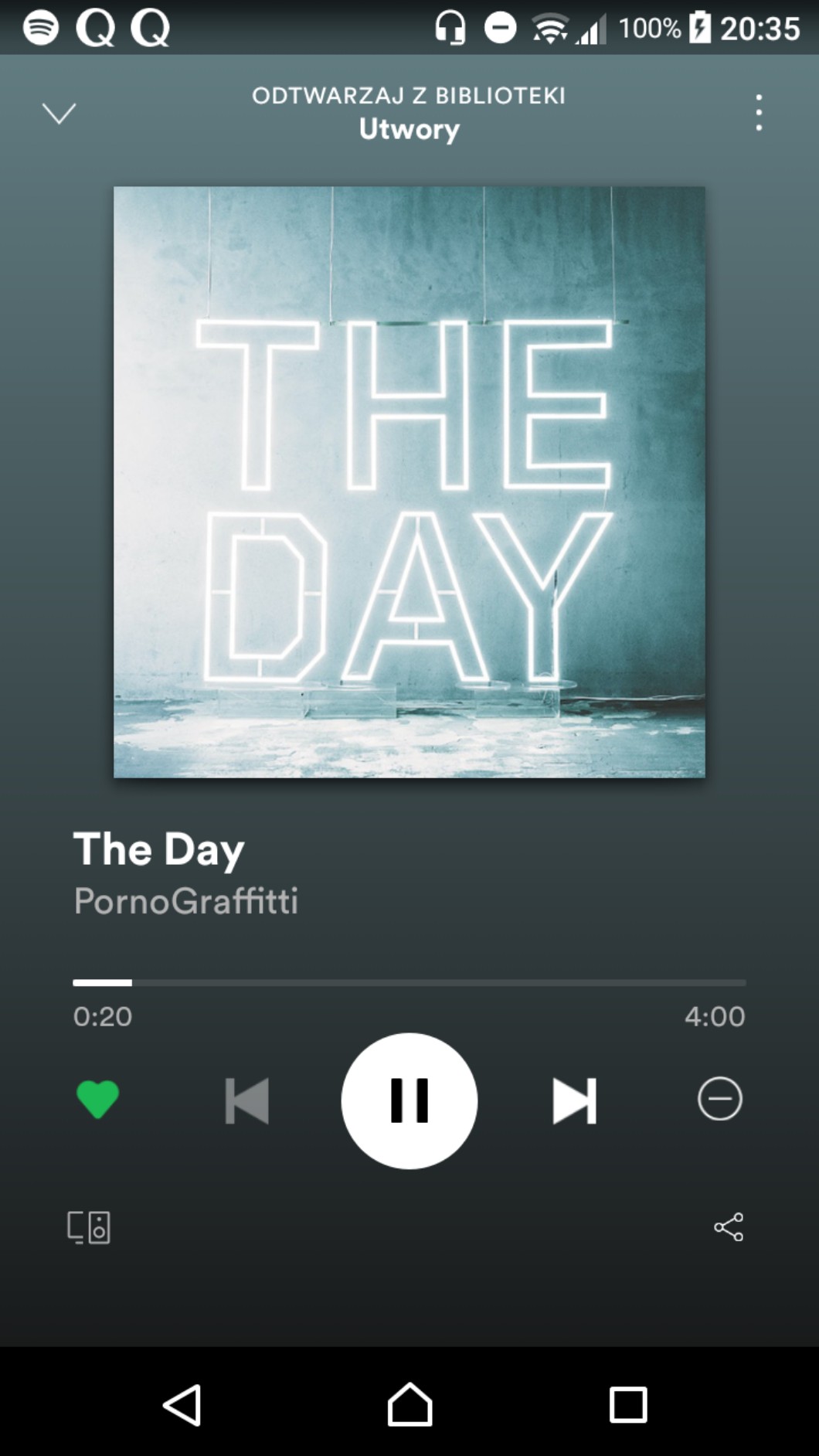The image size is (819, 1456).
Task: Open the PornoGraffitti artist name
Action: point(185,901)
